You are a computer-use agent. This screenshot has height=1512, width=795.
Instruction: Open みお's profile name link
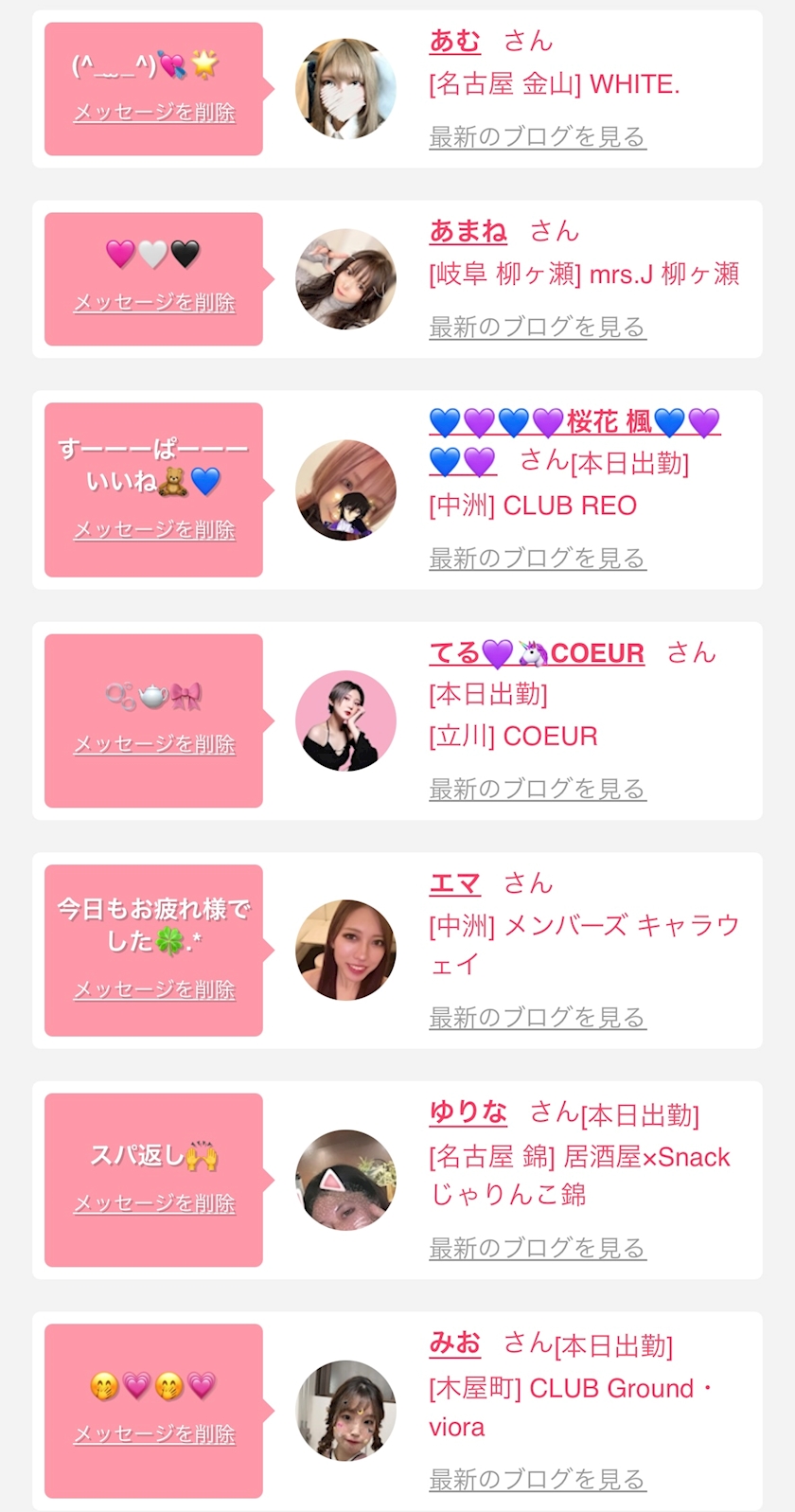(455, 1343)
